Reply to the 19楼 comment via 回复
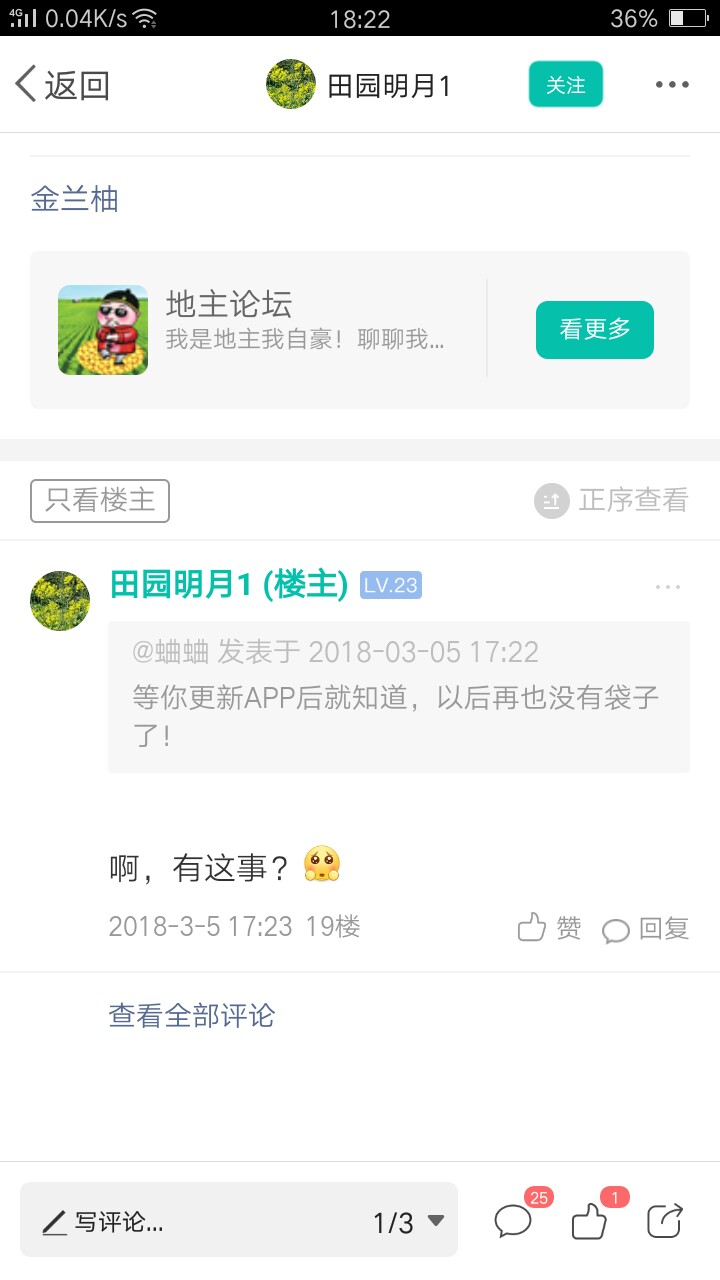This screenshot has height=1280, width=720. (646, 929)
